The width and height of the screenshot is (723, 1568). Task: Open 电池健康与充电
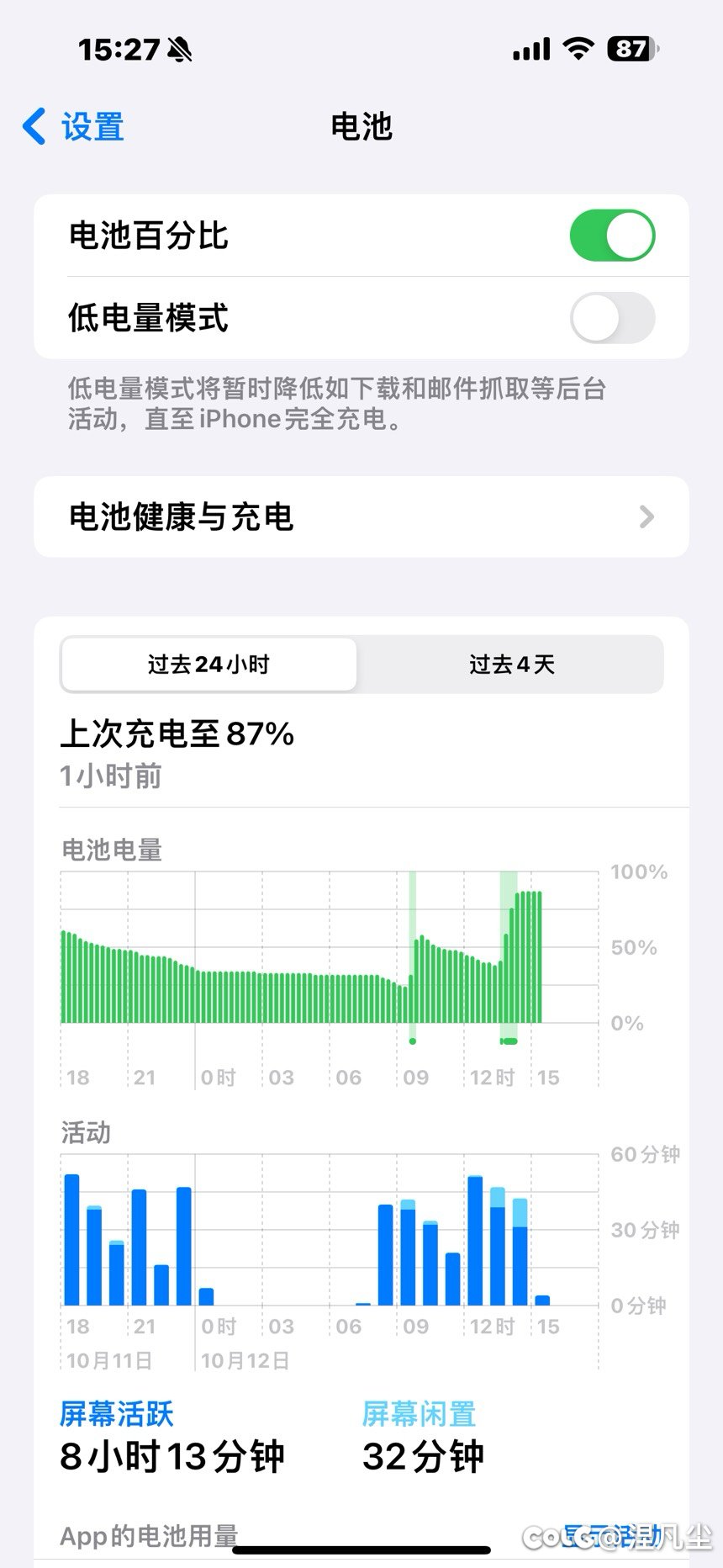click(x=361, y=516)
